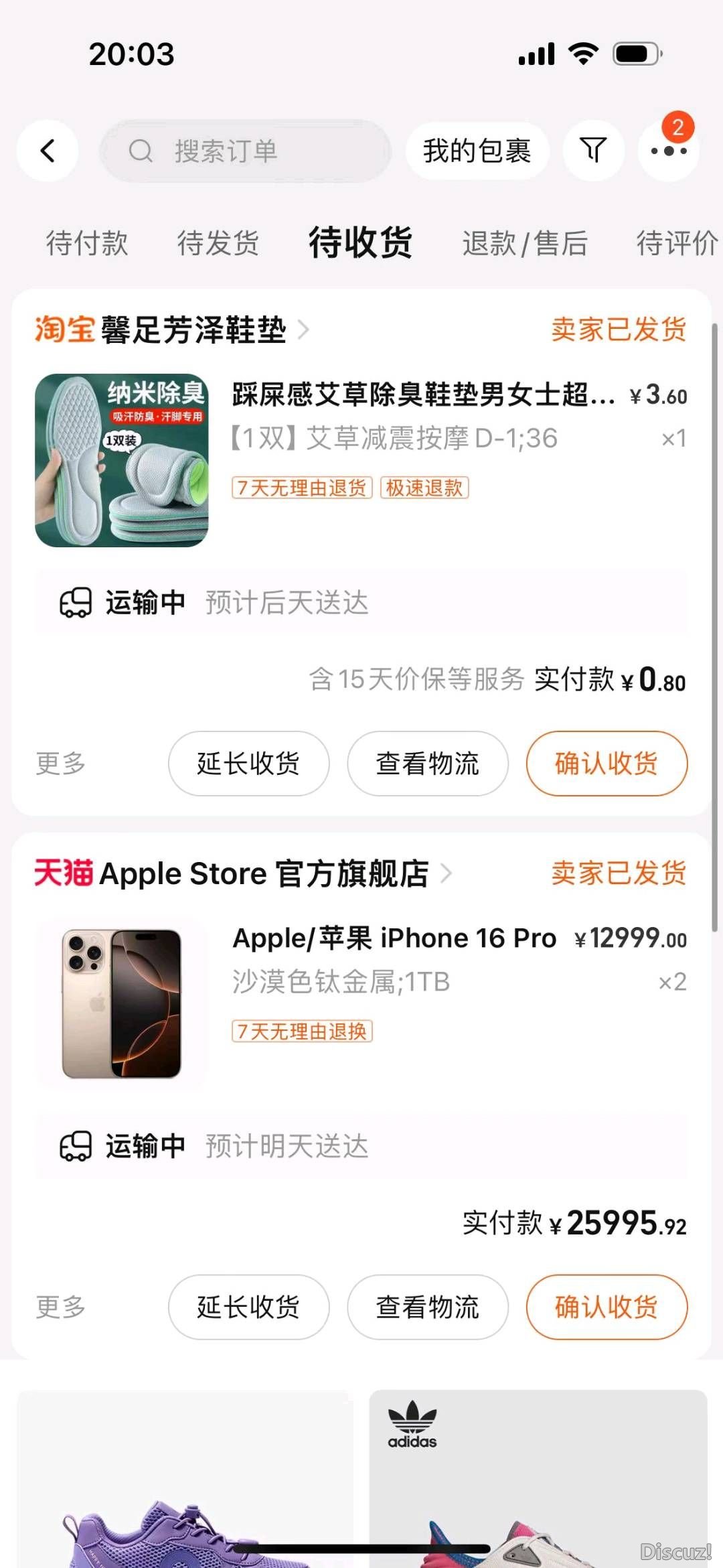
Task: Confirm receipt of the iPhone 16 Pro order
Action: click(607, 1307)
